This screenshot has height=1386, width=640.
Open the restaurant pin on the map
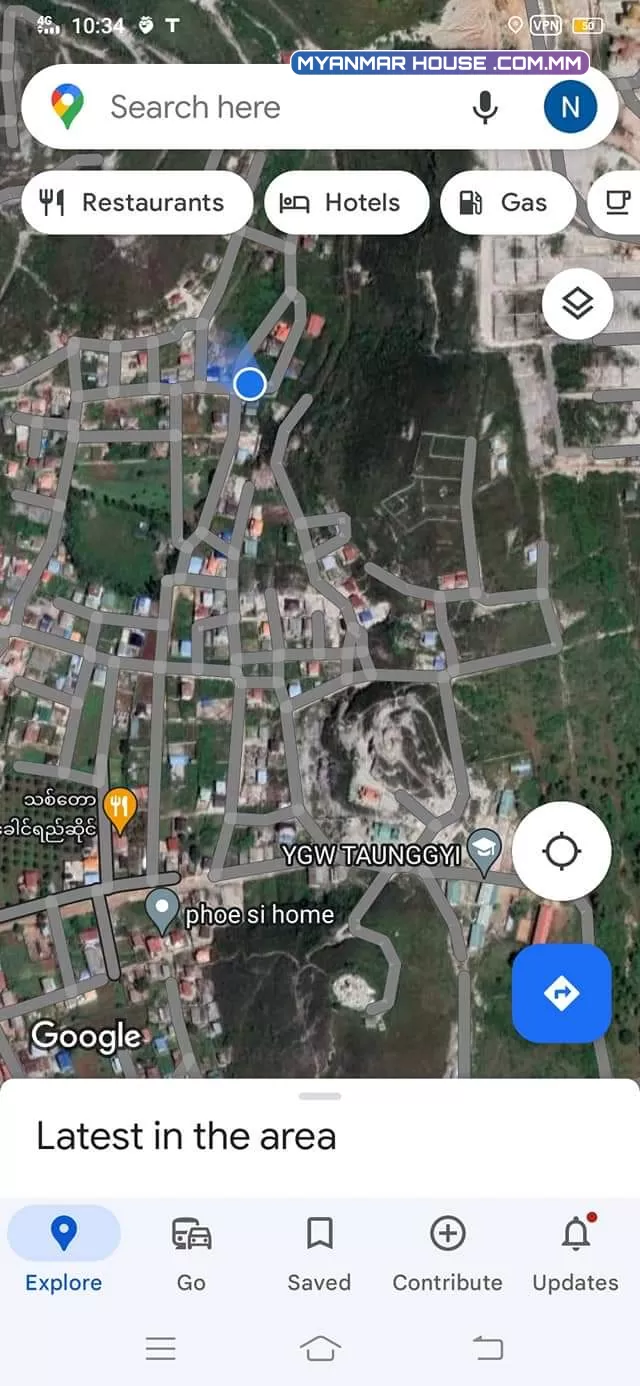click(x=120, y=810)
